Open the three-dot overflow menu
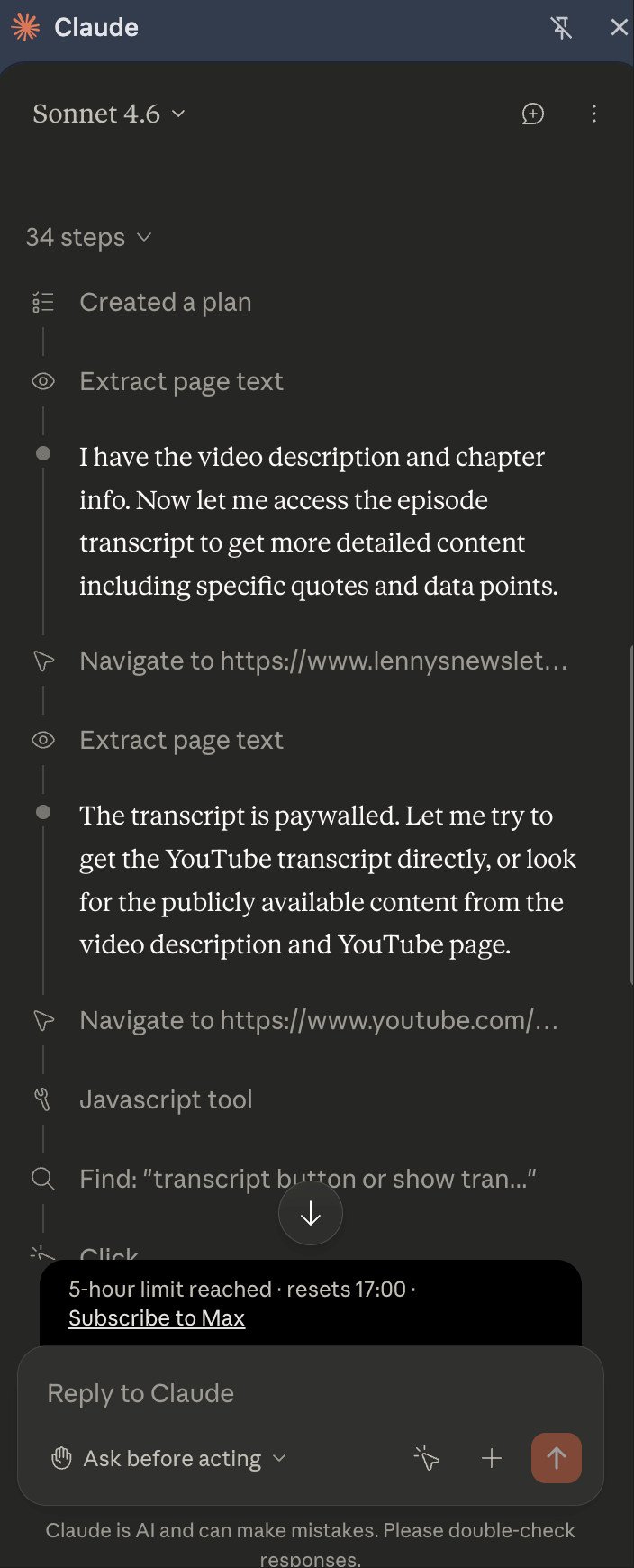This screenshot has height=1568, width=634. point(594,114)
